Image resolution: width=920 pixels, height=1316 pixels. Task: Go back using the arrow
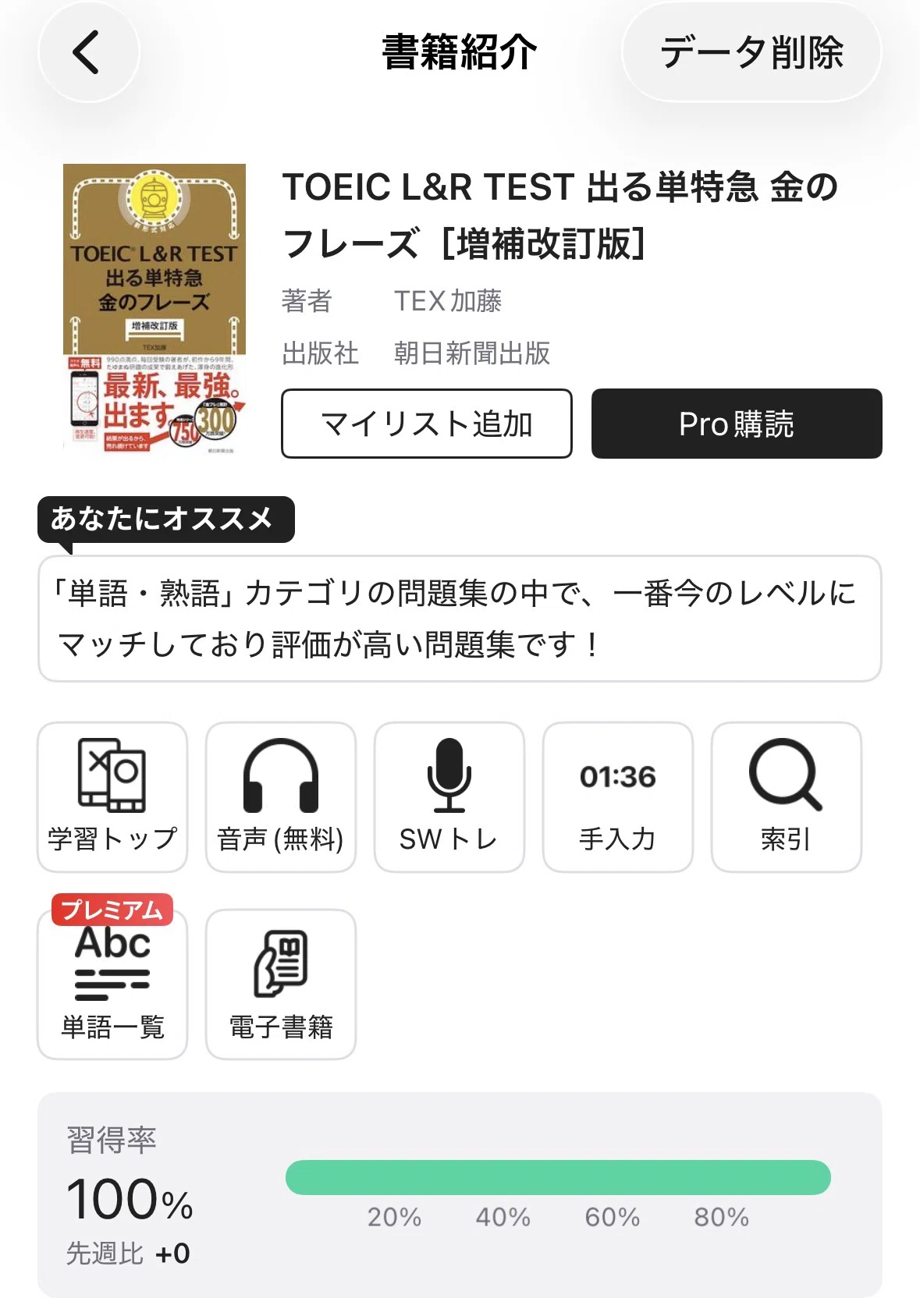click(88, 52)
